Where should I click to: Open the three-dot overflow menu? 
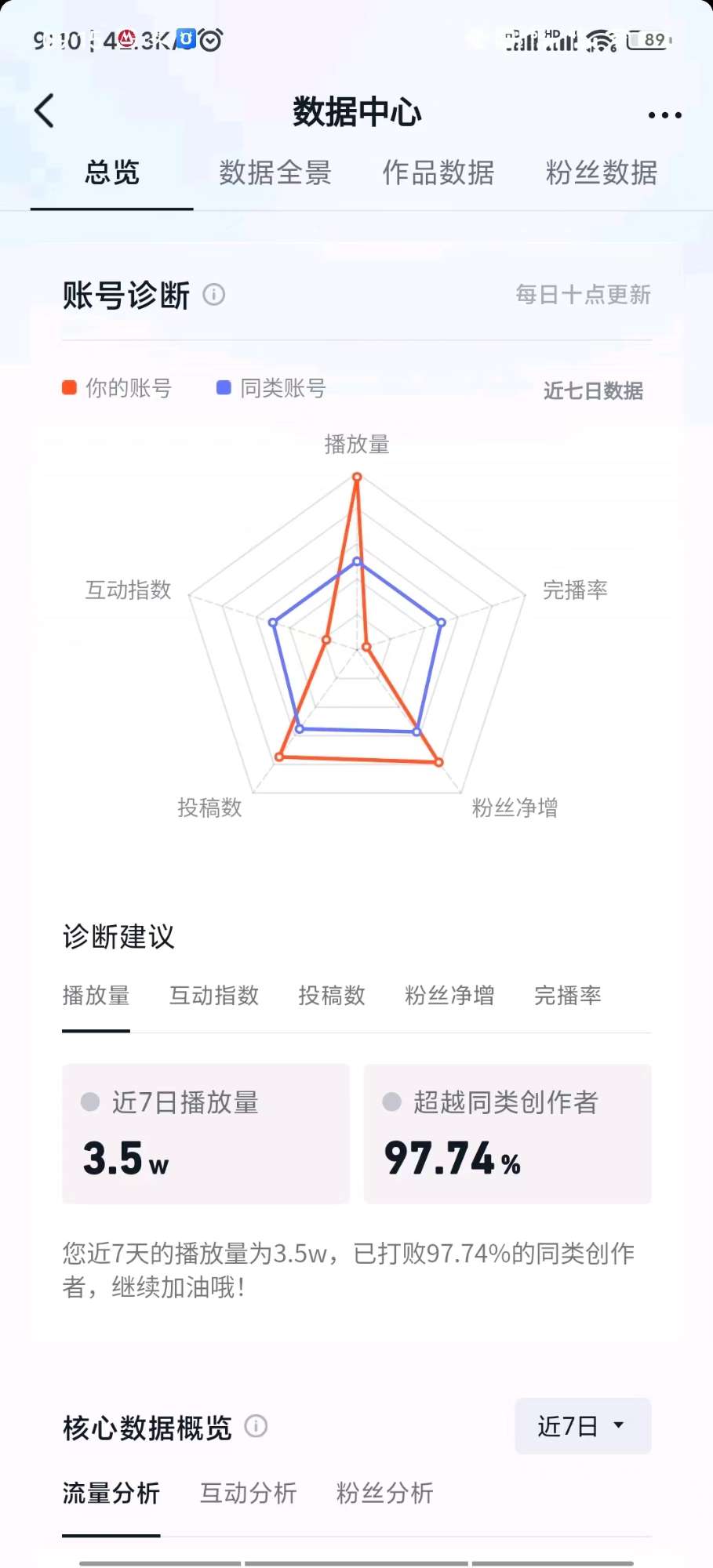(664, 115)
